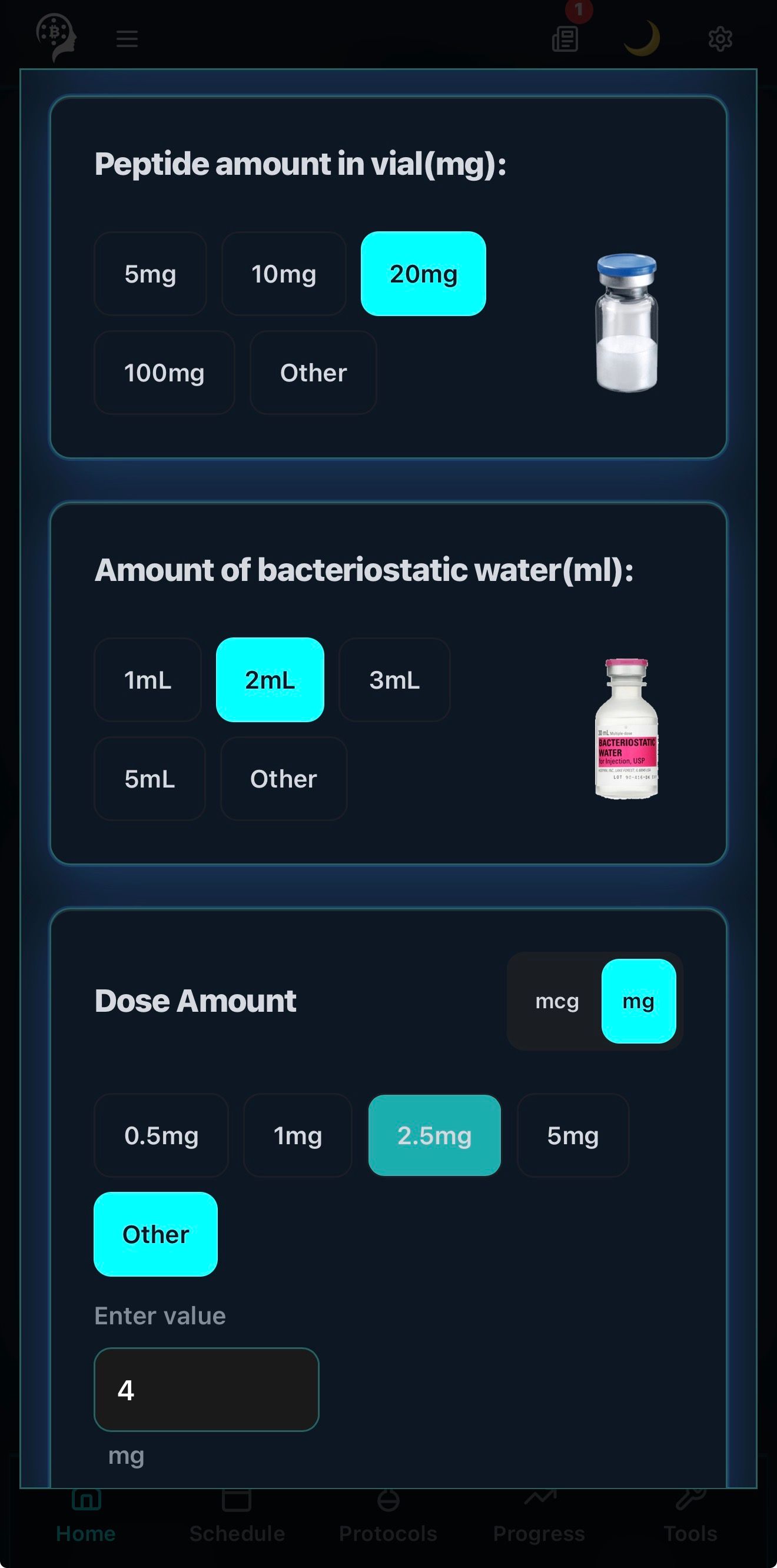The image size is (777, 1568).
Task: Switch dose unit to mcg
Action: [557, 1001]
